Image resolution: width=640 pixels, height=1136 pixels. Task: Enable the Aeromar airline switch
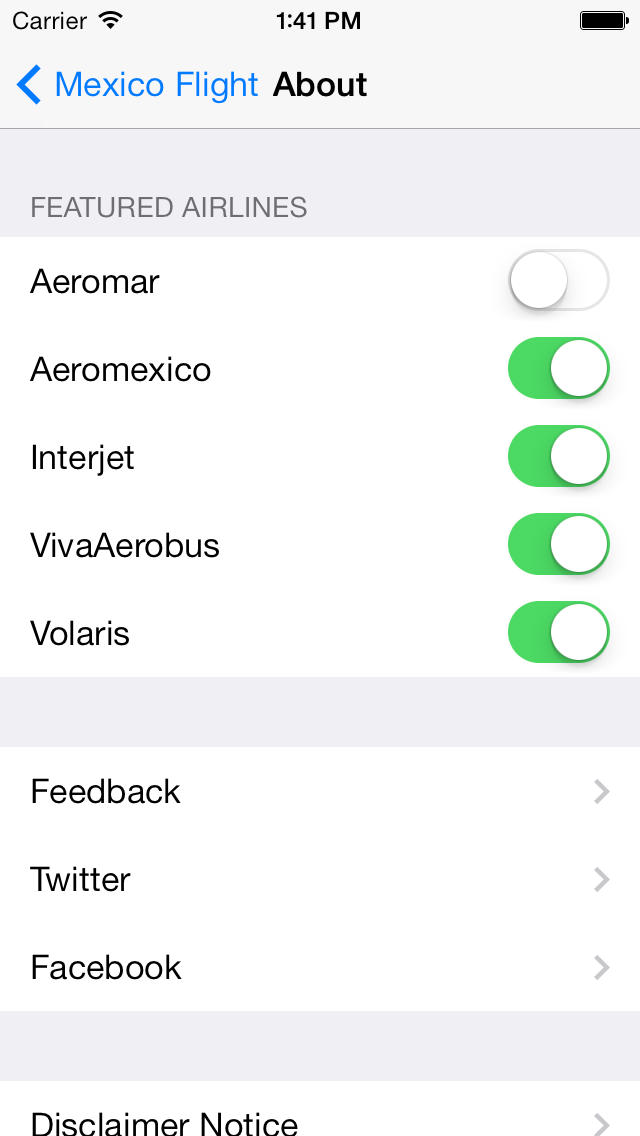tap(559, 280)
